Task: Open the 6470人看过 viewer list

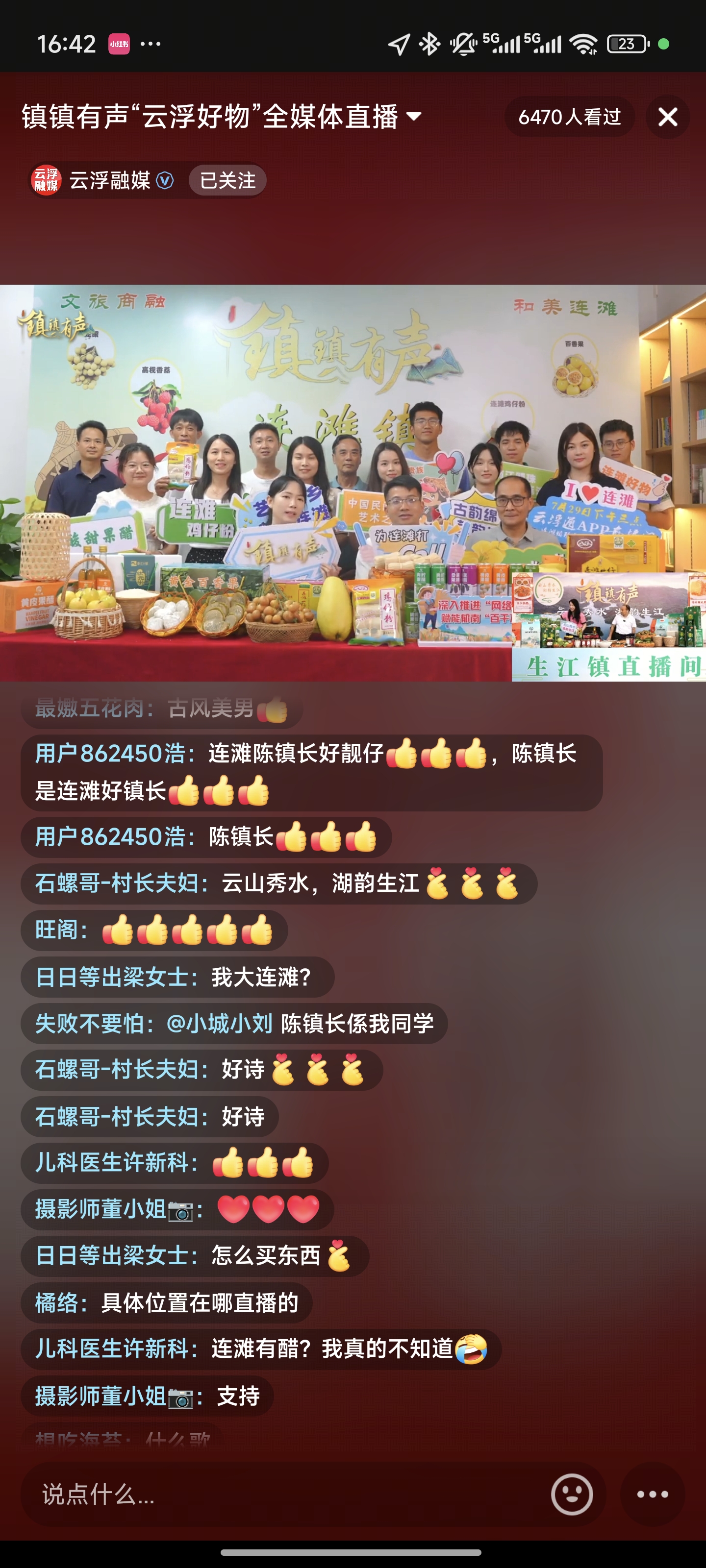Action: tap(569, 117)
